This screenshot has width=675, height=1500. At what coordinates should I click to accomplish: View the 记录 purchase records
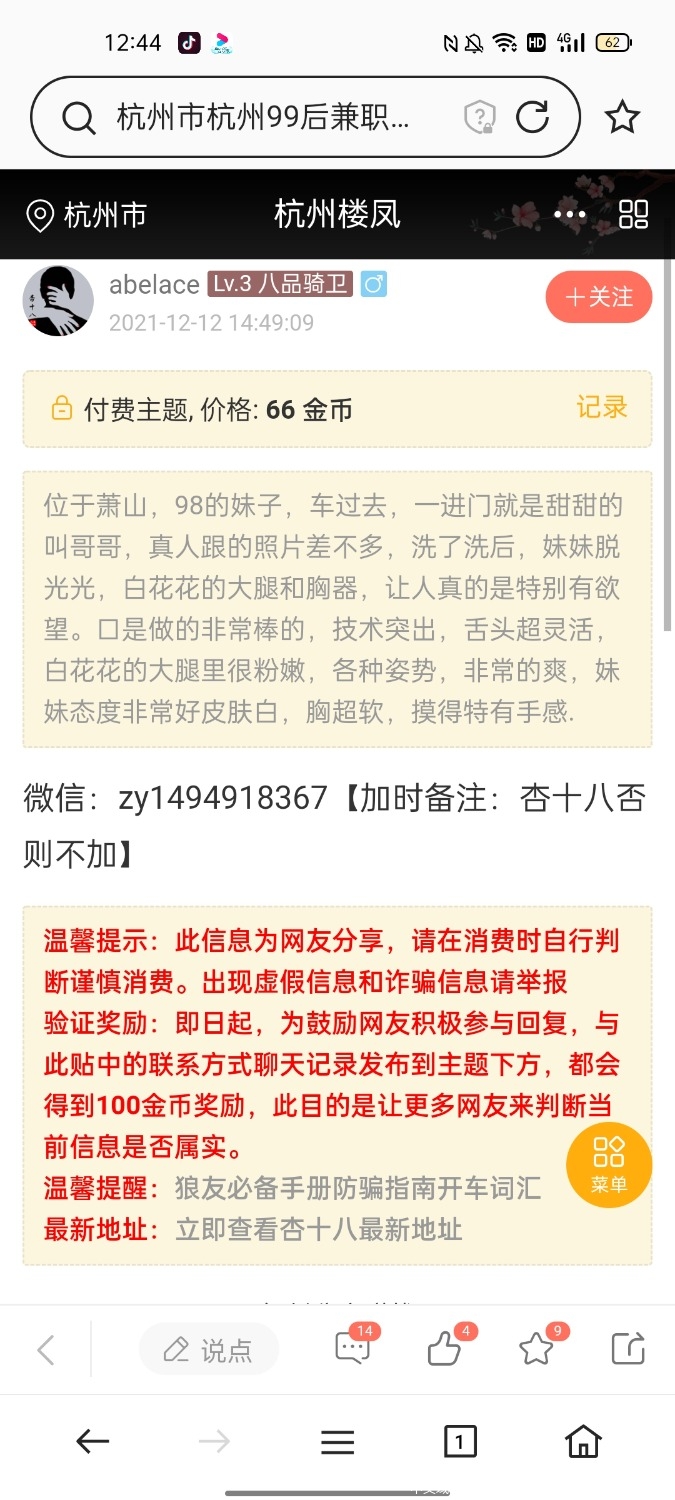coord(602,408)
